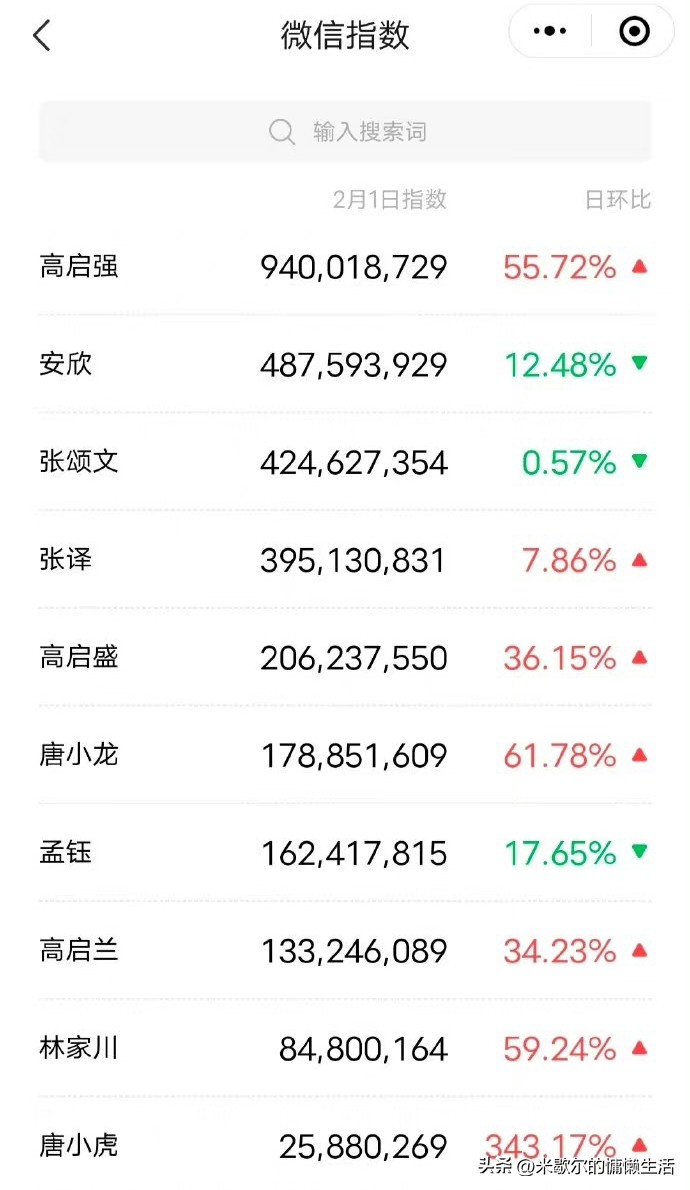Close the mini program via the circle button
This screenshot has width=690, height=1190.
pos(634,32)
